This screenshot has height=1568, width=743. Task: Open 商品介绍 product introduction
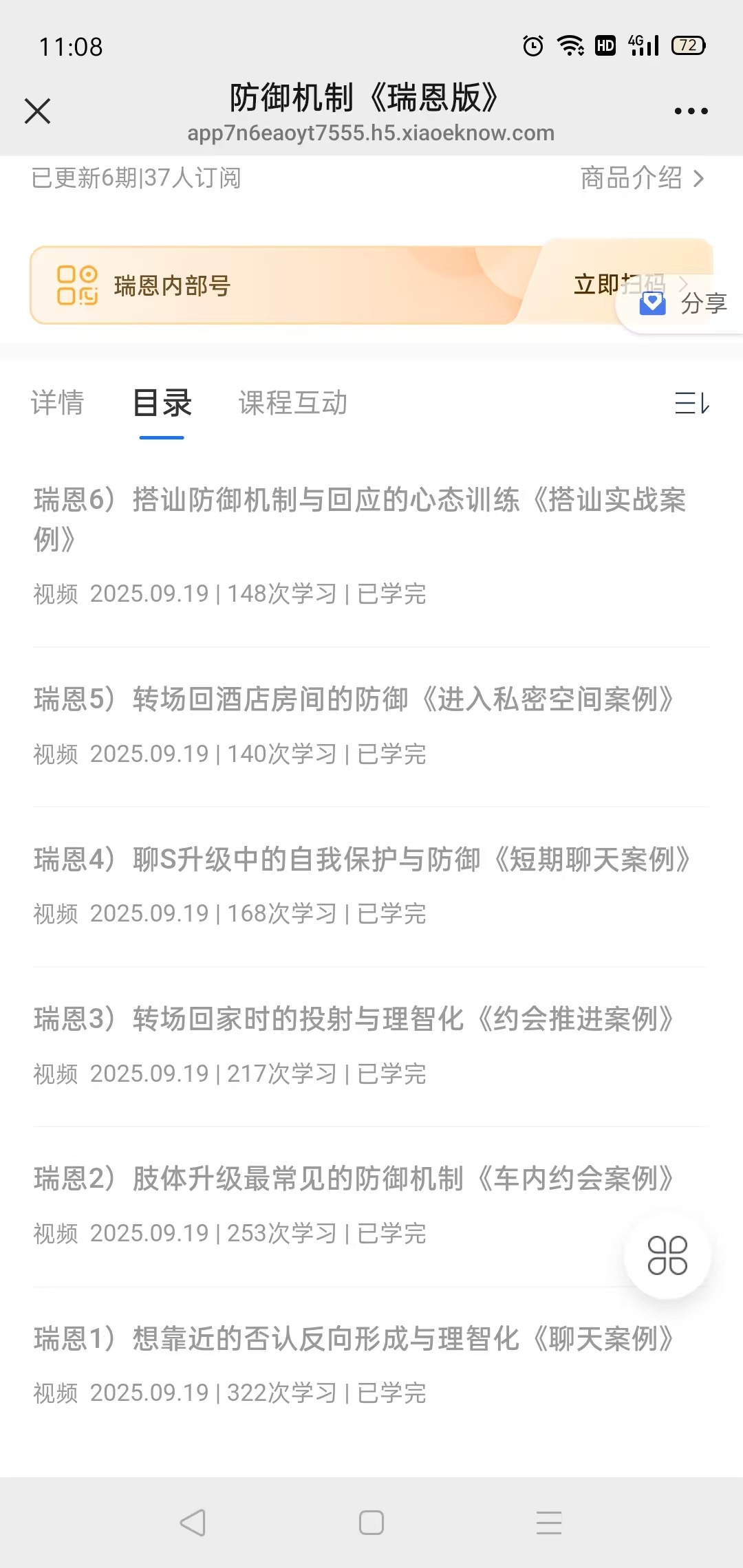[x=642, y=178]
